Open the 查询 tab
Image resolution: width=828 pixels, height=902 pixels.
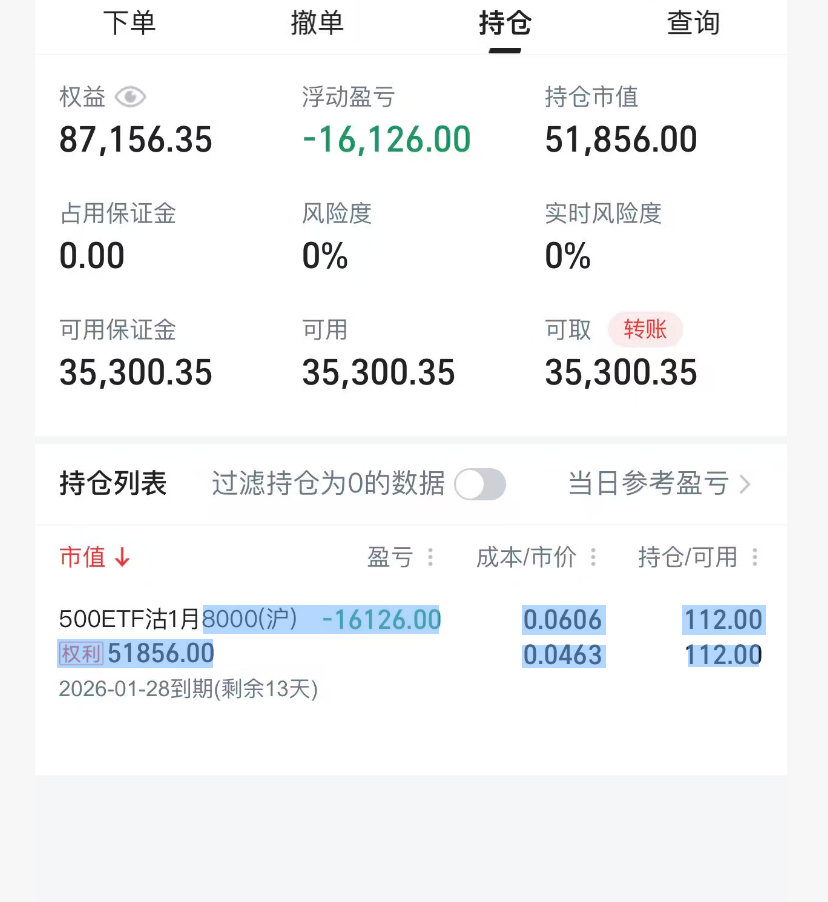(693, 23)
